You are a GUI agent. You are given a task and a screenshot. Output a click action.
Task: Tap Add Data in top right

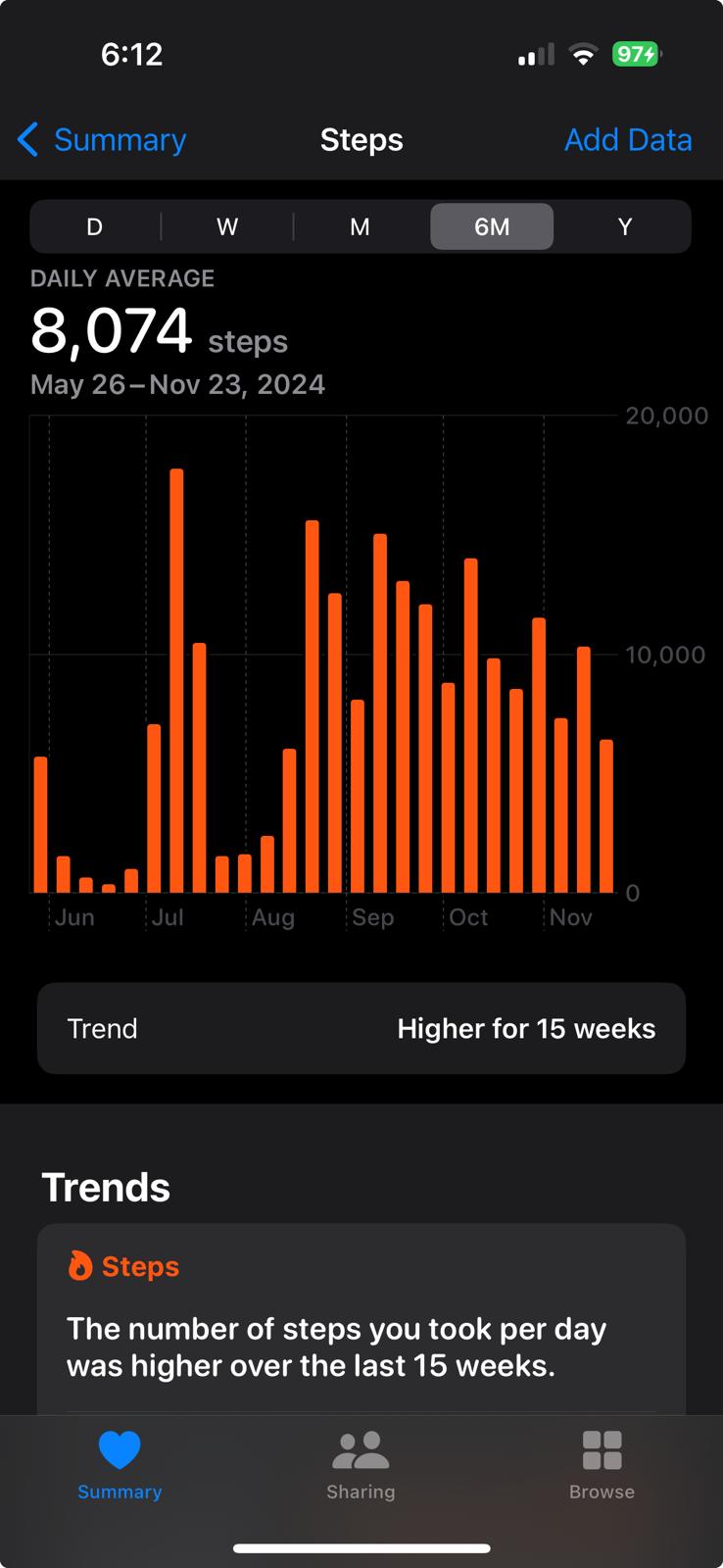tap(627, 139)
